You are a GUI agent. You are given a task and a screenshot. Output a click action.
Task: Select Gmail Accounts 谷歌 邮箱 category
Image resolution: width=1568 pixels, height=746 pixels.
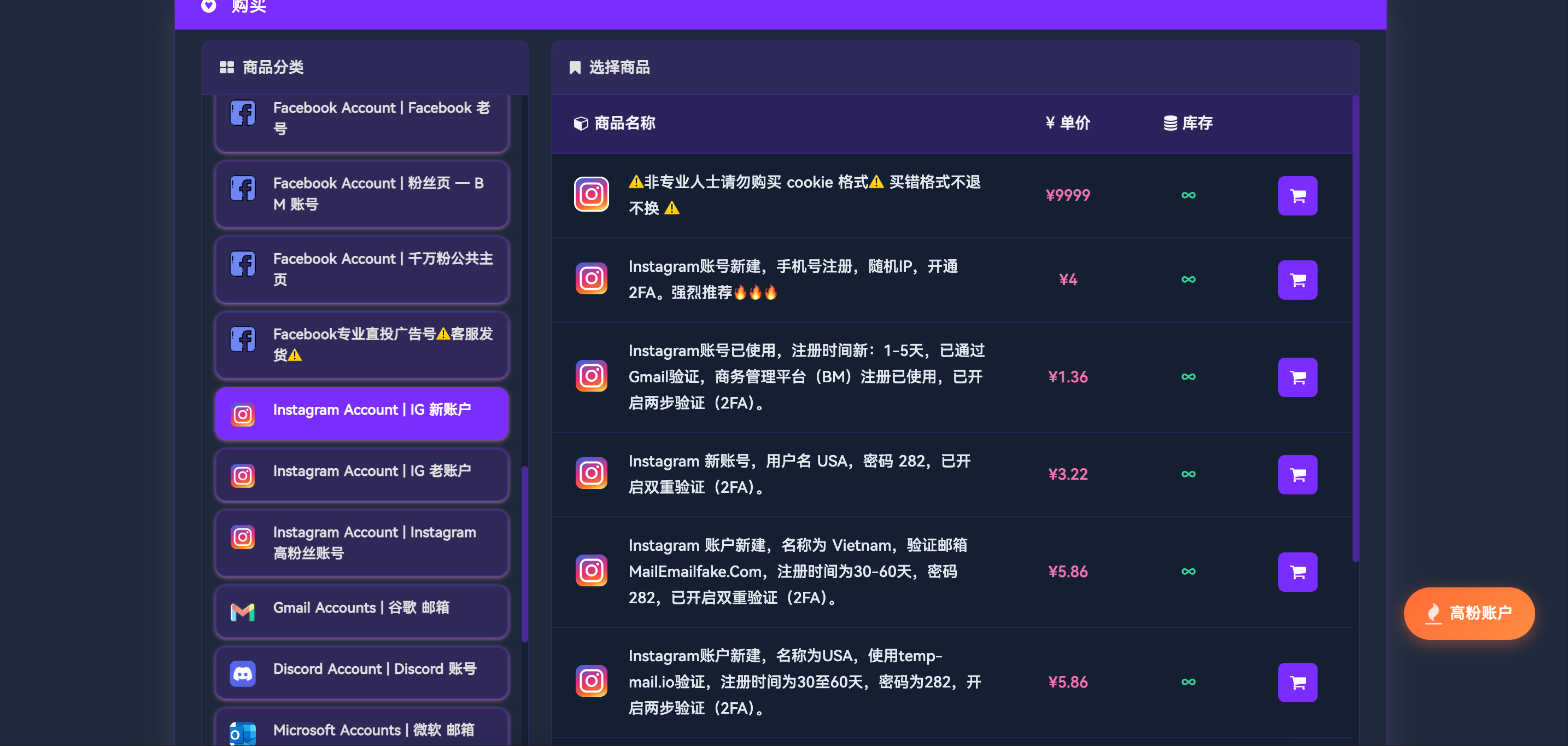coord(361,610)
